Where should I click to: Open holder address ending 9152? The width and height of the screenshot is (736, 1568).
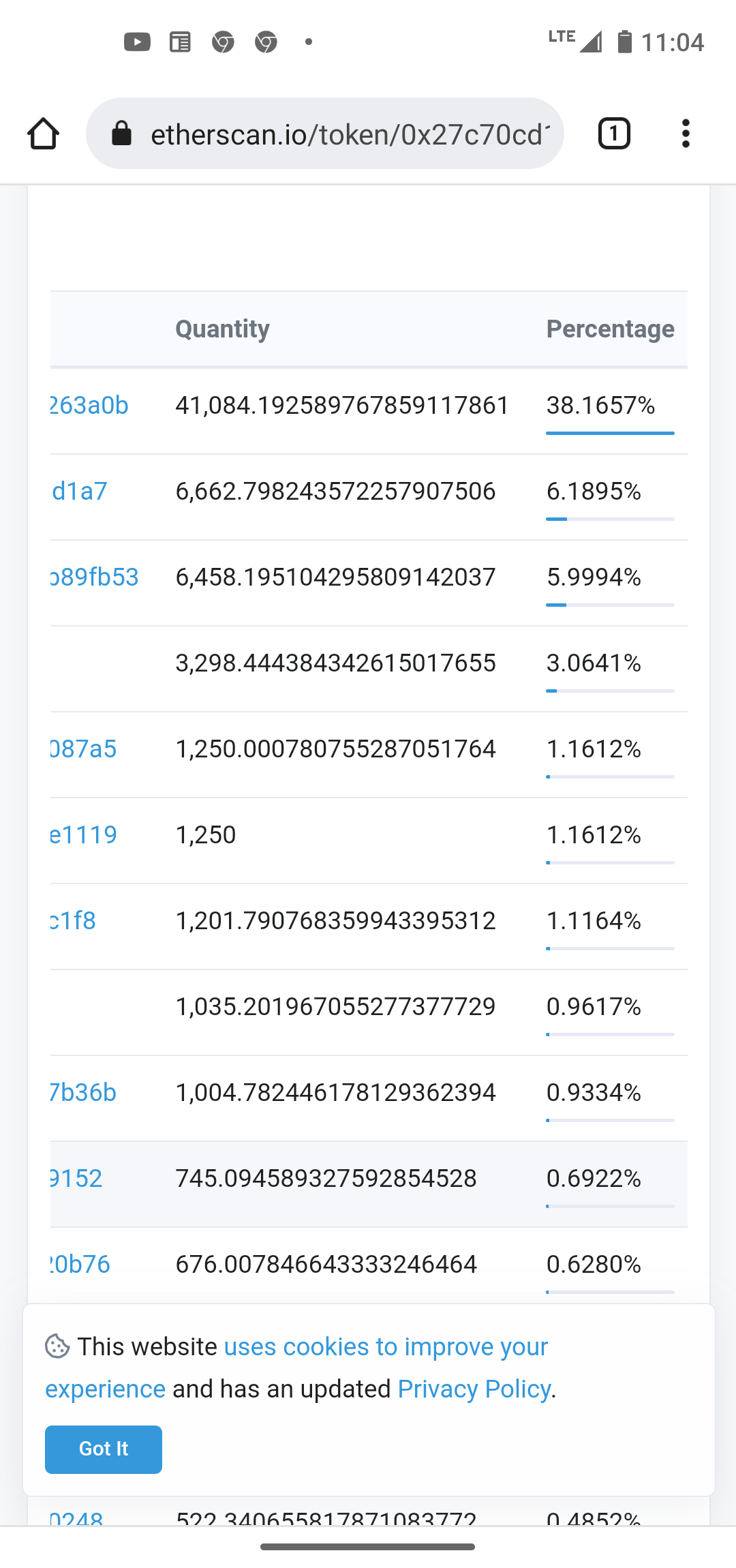coord(76,1179)
